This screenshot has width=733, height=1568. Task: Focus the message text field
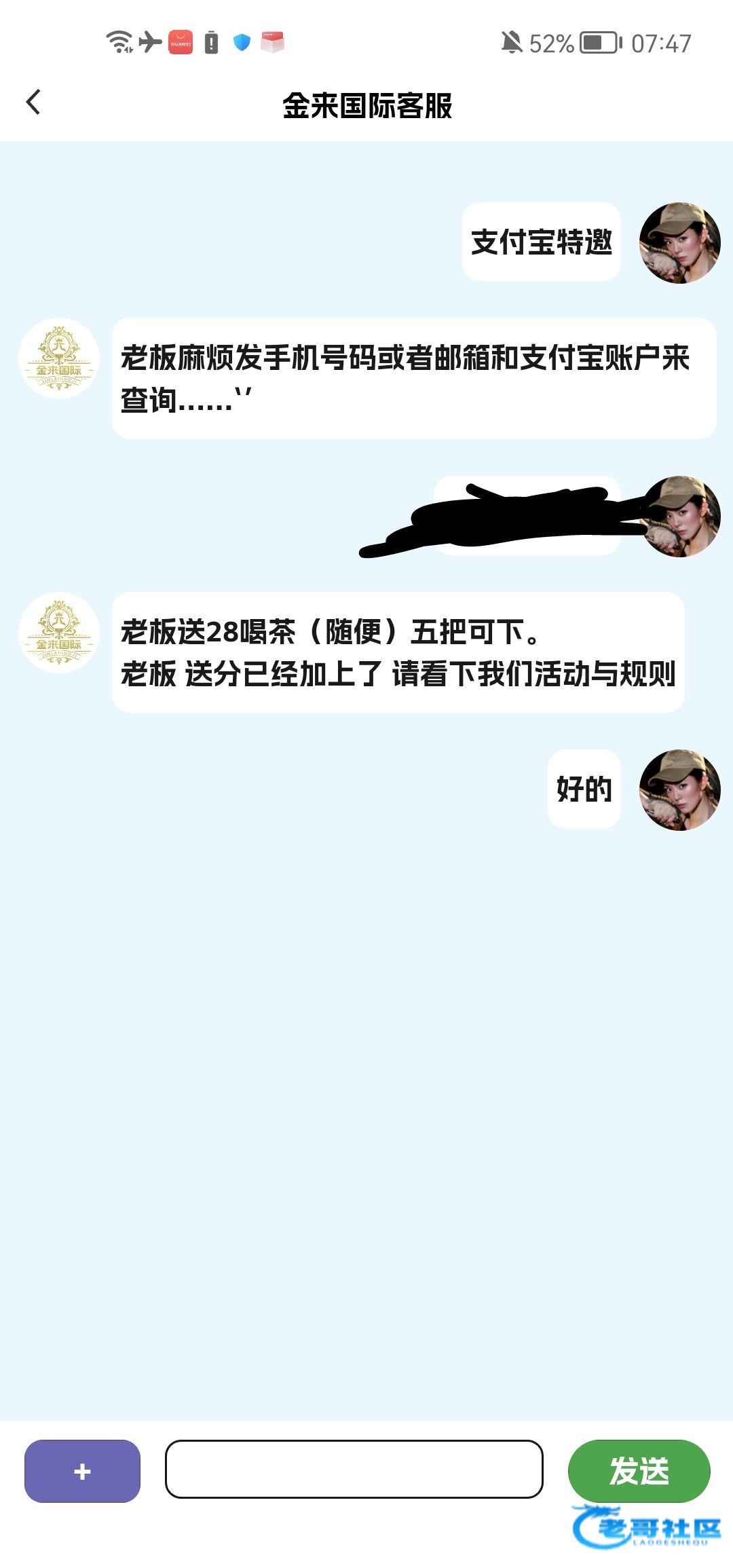point(354,1469)
